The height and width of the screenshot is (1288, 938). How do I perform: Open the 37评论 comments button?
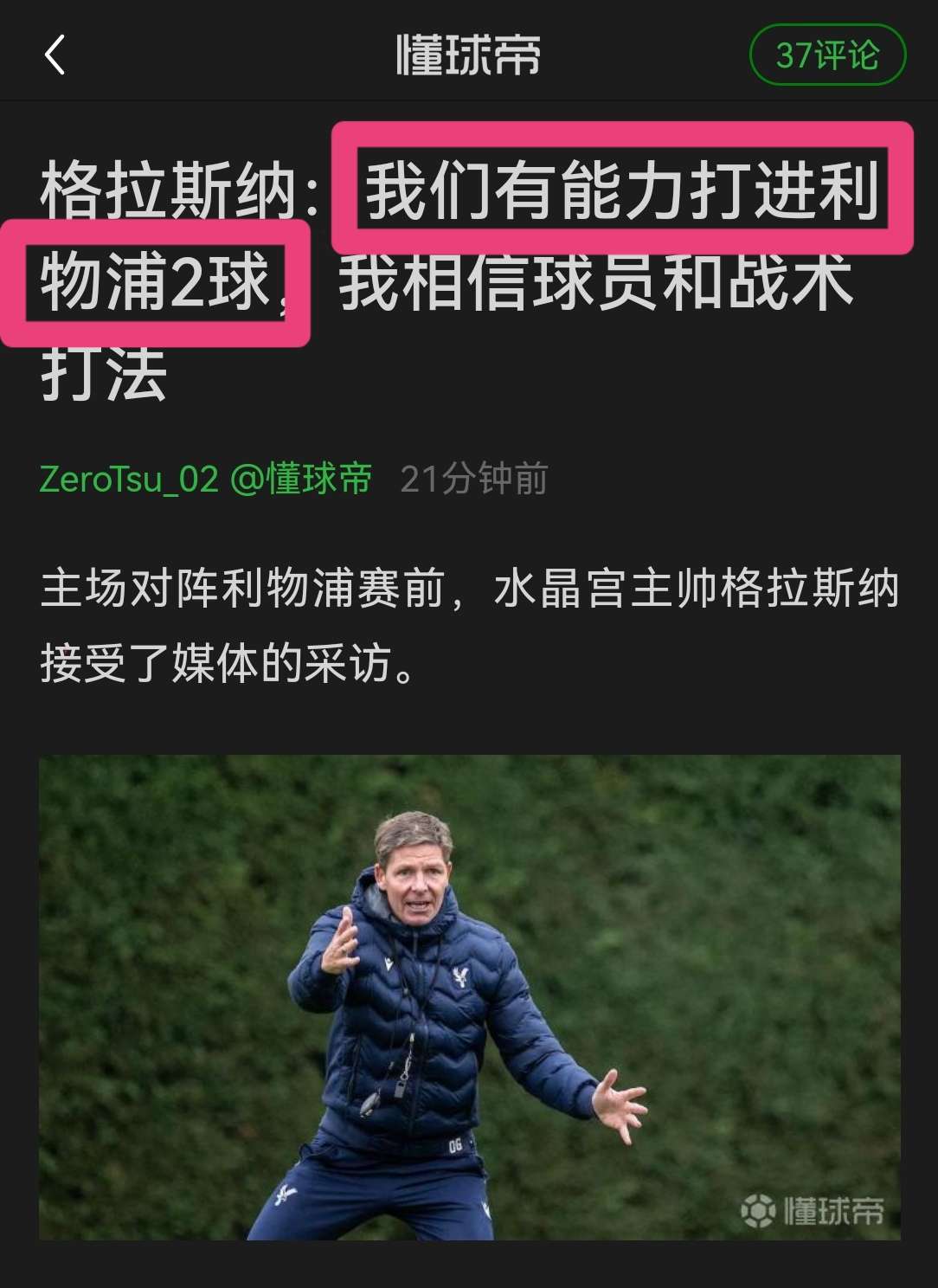[826, 55]
